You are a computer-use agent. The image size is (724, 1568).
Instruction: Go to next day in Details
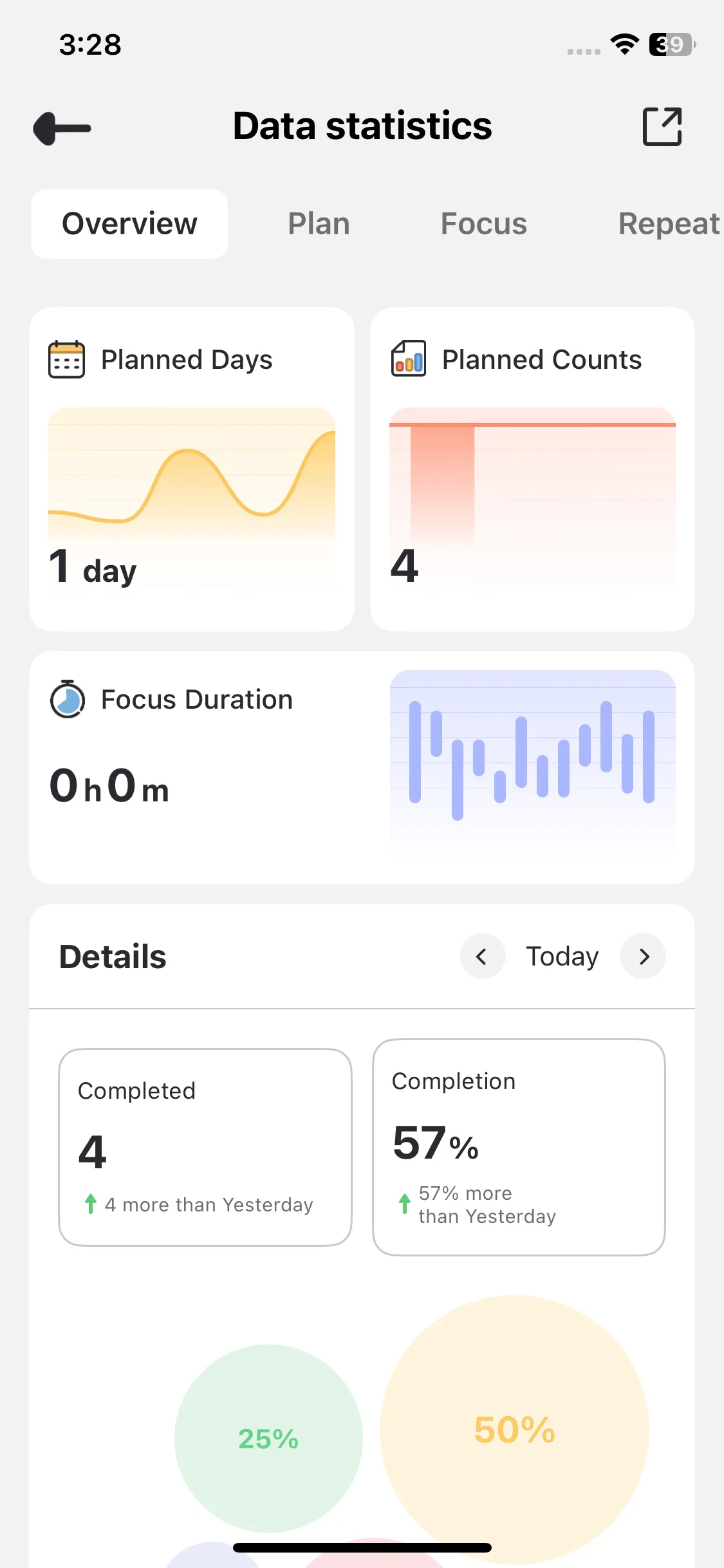pyautogui.click(x=643, y=957)
